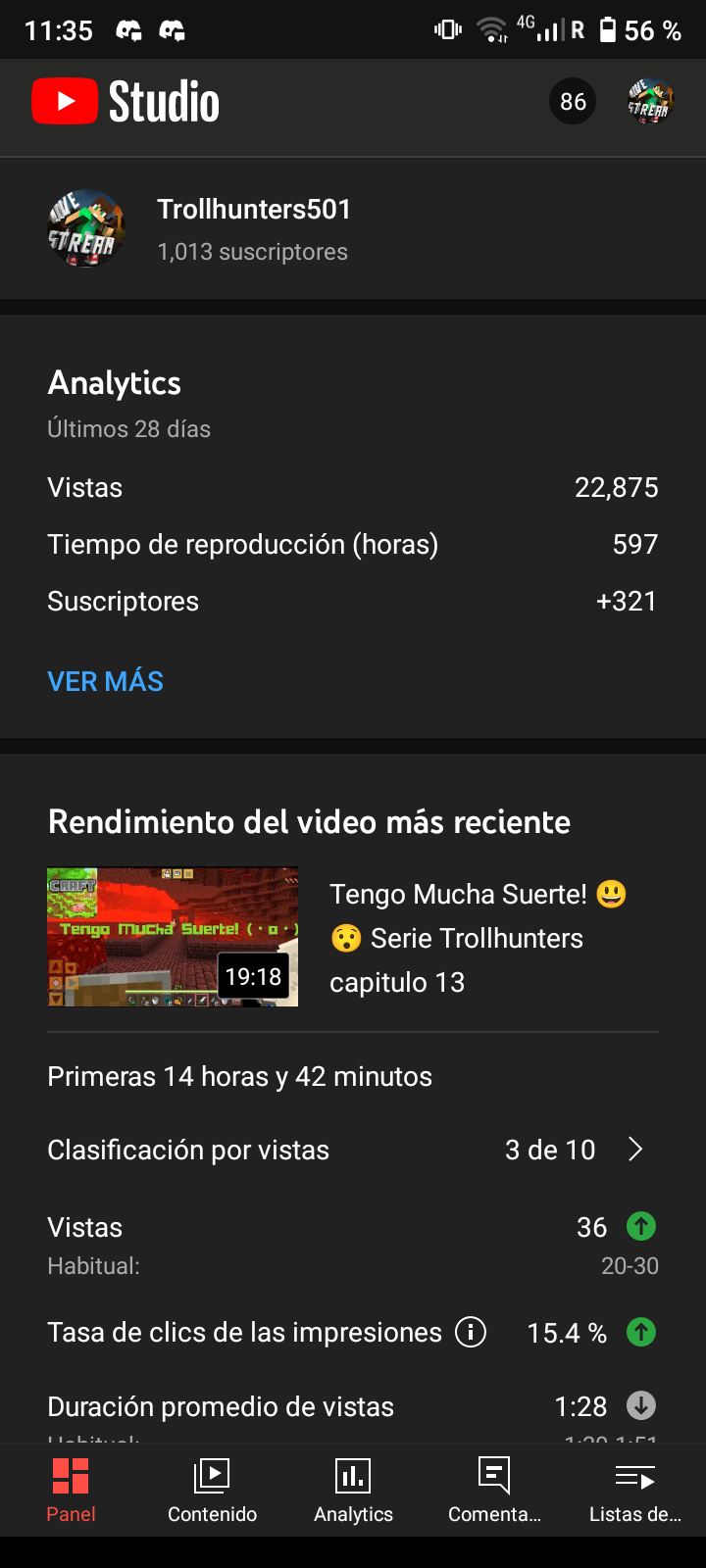The width and height of the screenshot is (706, 1568).
Task: Open the Trollhunters501 channel row
Action: (x=353, y=228)
